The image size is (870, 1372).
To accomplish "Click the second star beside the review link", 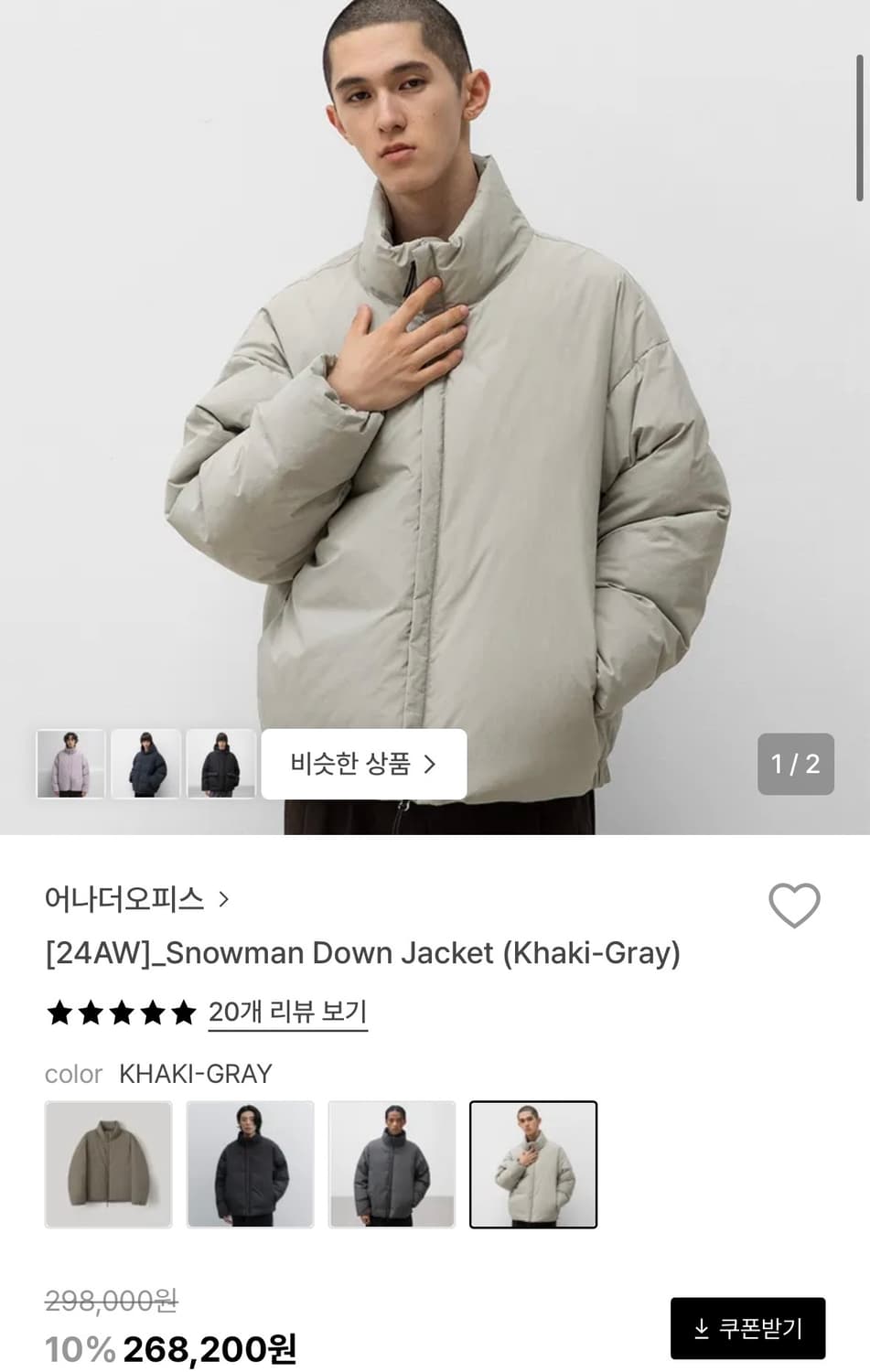I will (x=90, y=1013).
